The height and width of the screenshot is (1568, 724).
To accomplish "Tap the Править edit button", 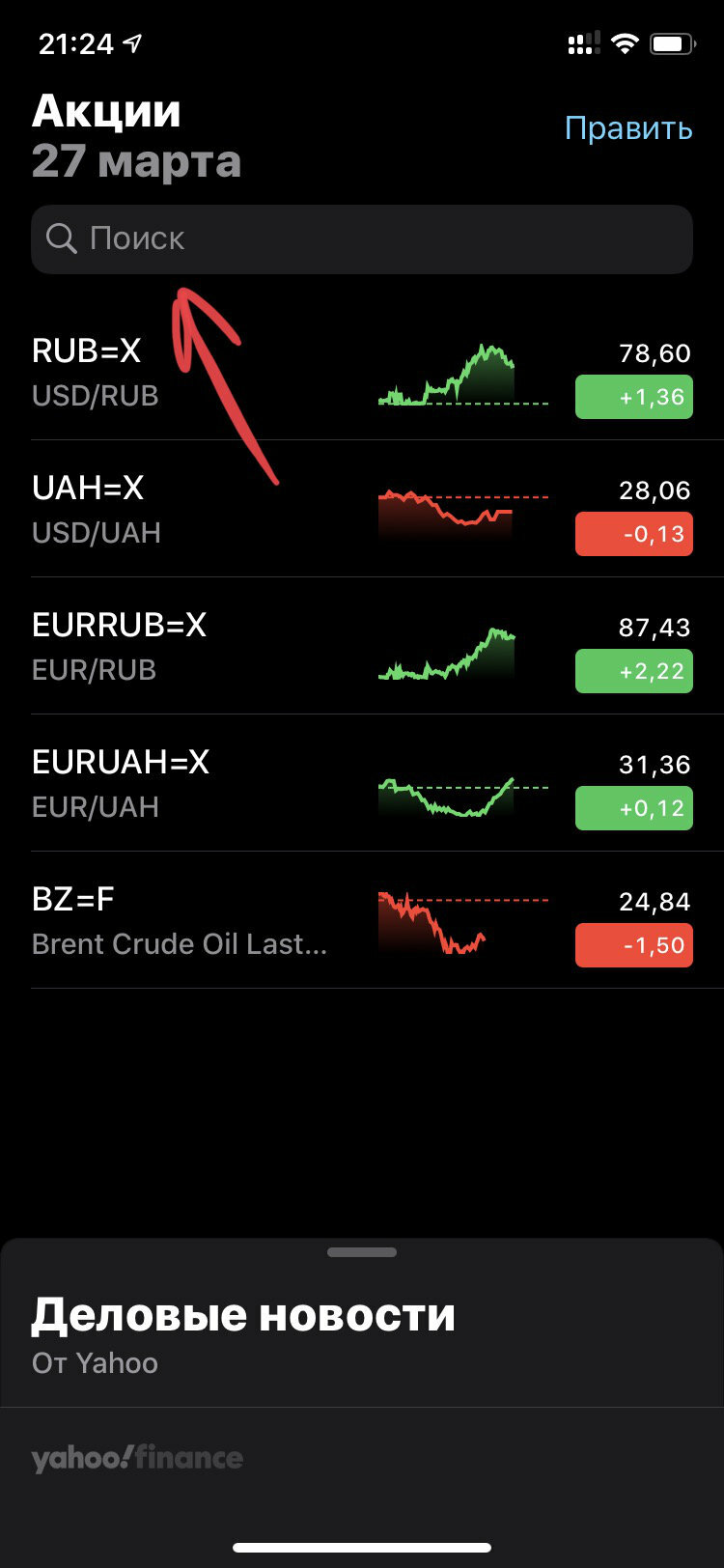I will (x=628, y=128).
